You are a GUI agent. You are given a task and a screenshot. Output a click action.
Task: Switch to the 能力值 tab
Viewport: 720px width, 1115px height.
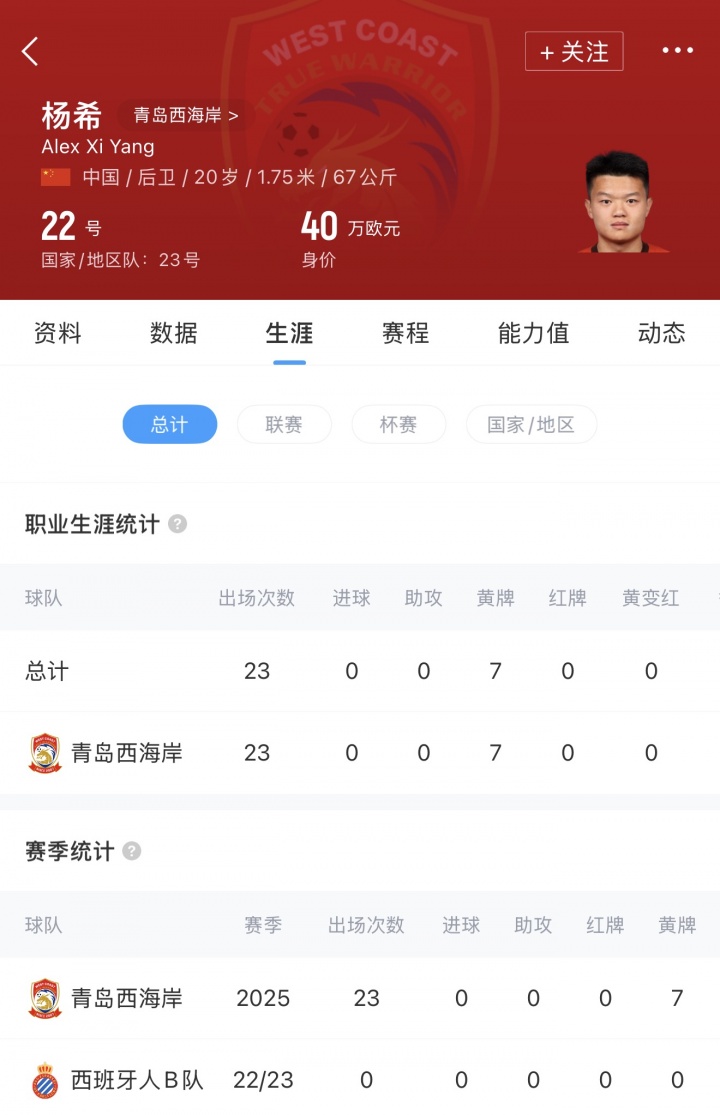coord(530,334)
